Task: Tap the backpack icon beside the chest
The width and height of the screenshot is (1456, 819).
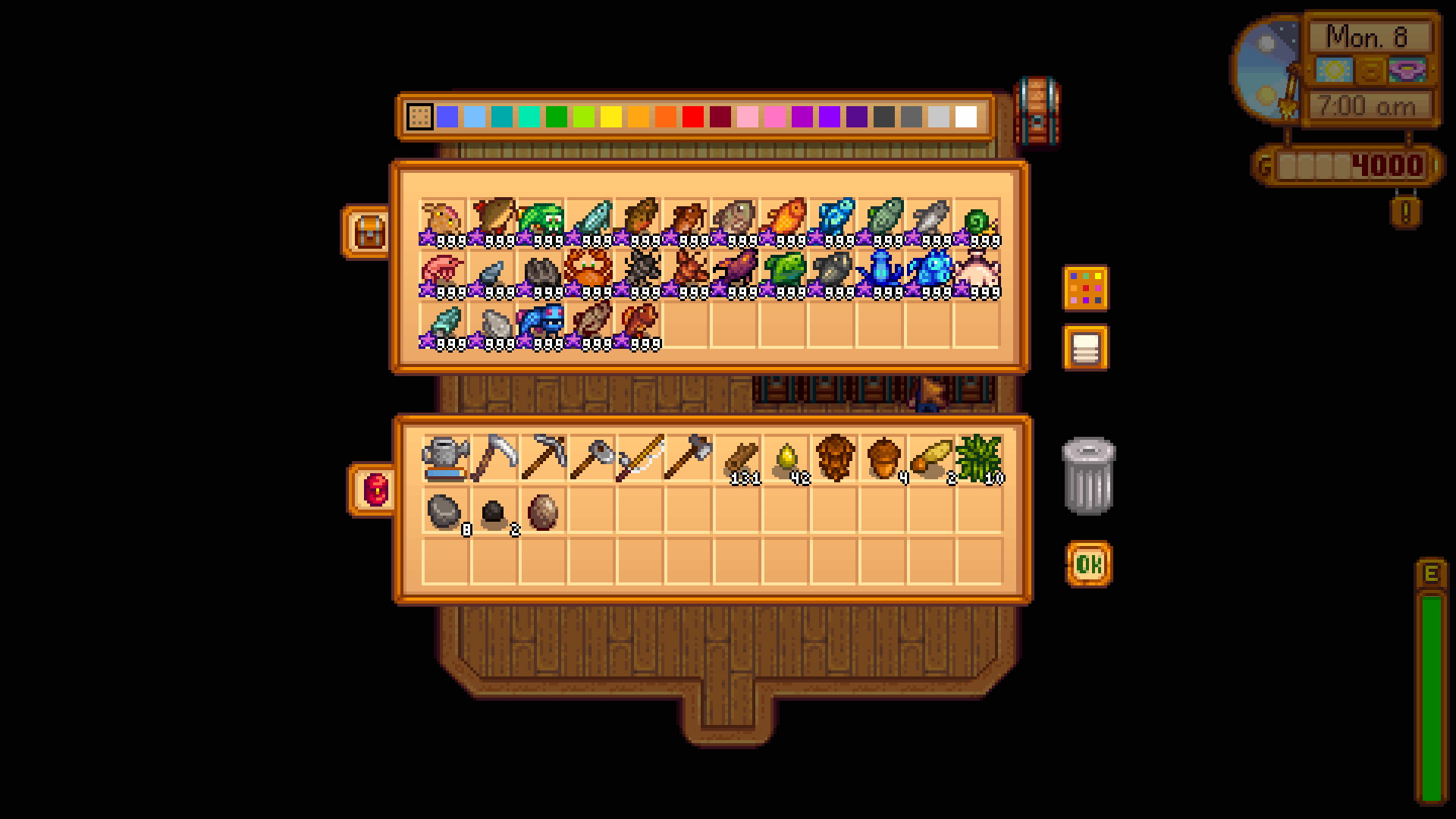Action: tap(368, 232)
